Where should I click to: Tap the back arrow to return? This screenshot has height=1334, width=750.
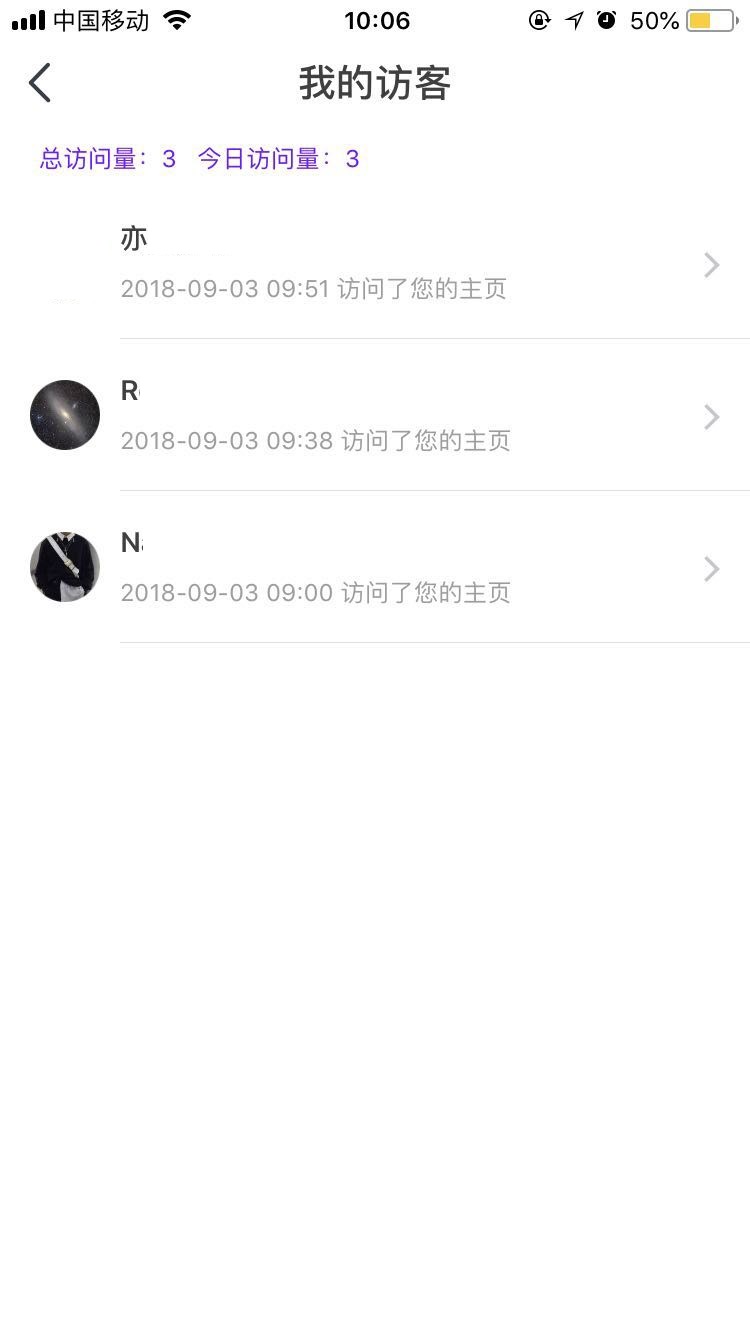[38, 83]
